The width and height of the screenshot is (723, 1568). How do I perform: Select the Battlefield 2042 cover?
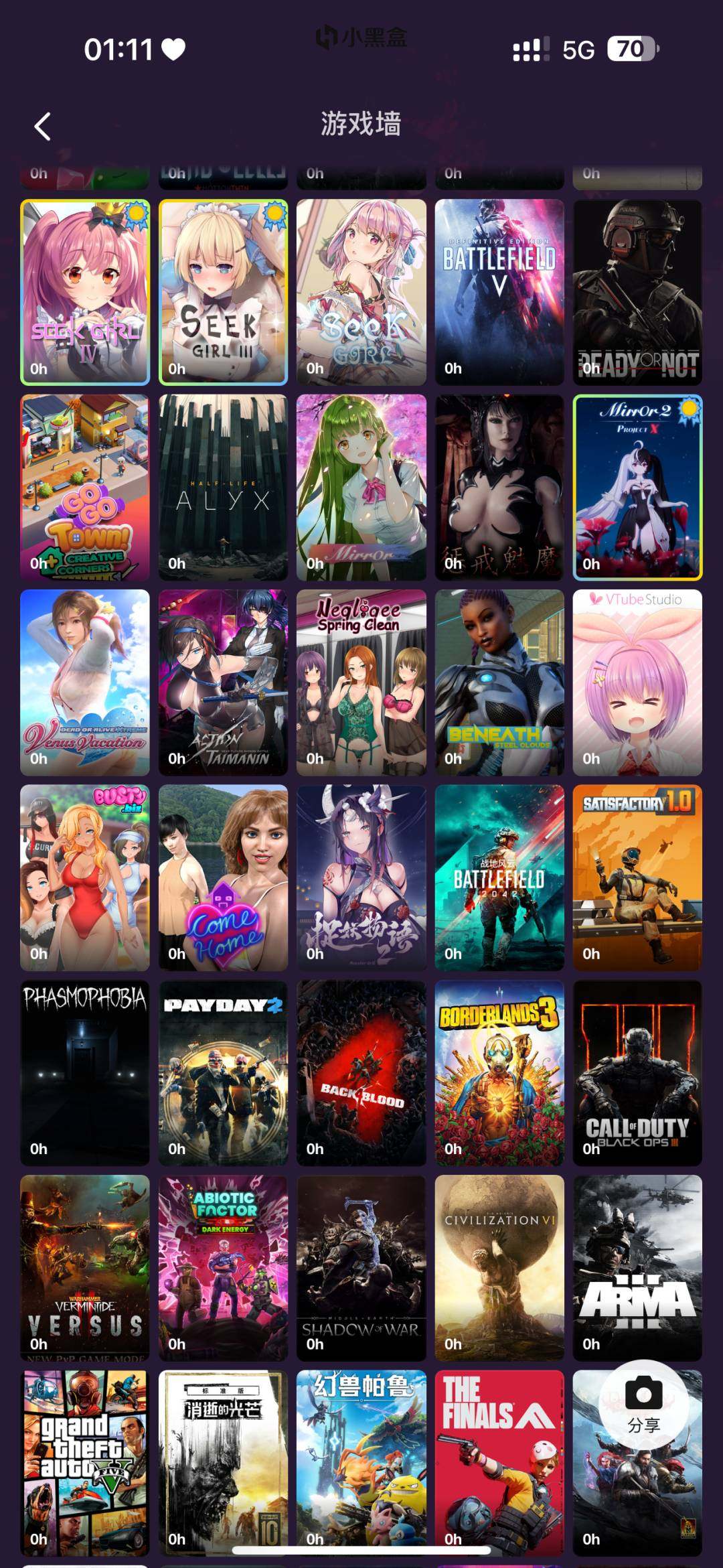click(499, 877)
